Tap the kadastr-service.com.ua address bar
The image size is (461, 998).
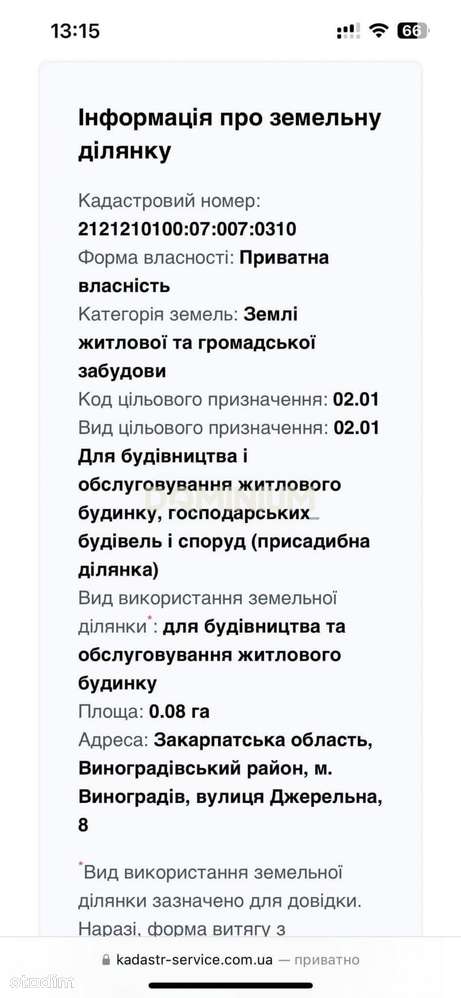tap(230, 959)
